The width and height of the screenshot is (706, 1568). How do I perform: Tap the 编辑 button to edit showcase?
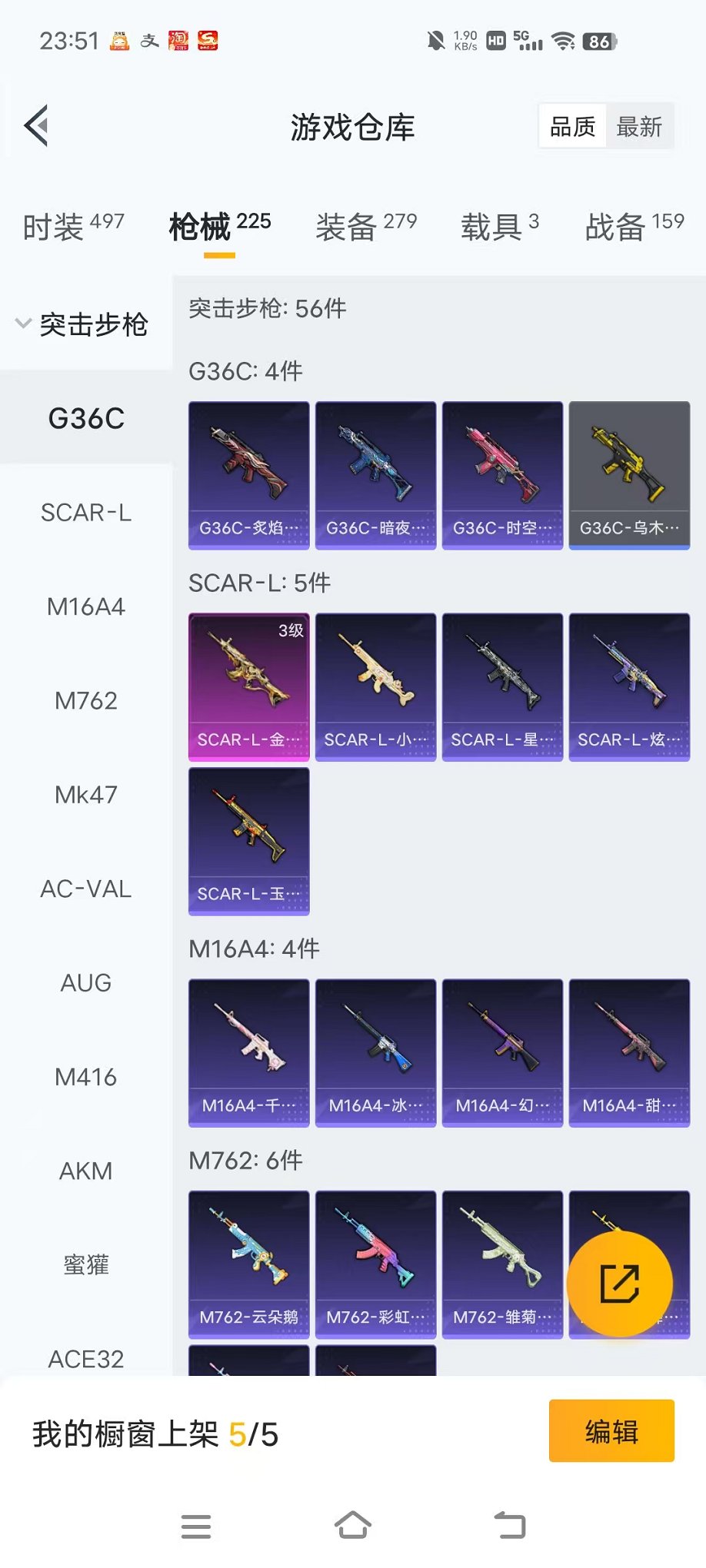611,1431
